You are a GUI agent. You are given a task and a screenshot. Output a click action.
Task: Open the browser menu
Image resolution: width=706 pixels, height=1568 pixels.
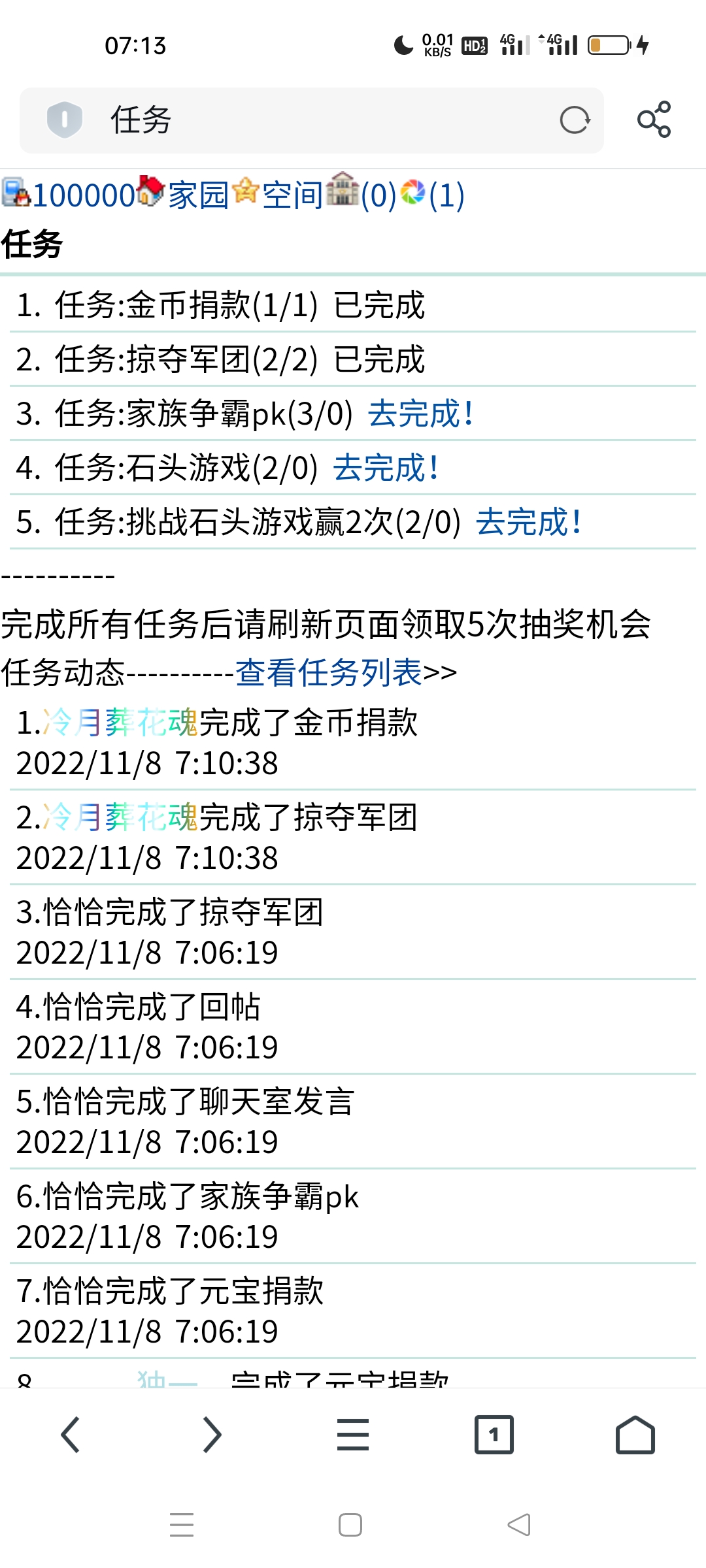pyautogui.click(x=353, y=1435)
